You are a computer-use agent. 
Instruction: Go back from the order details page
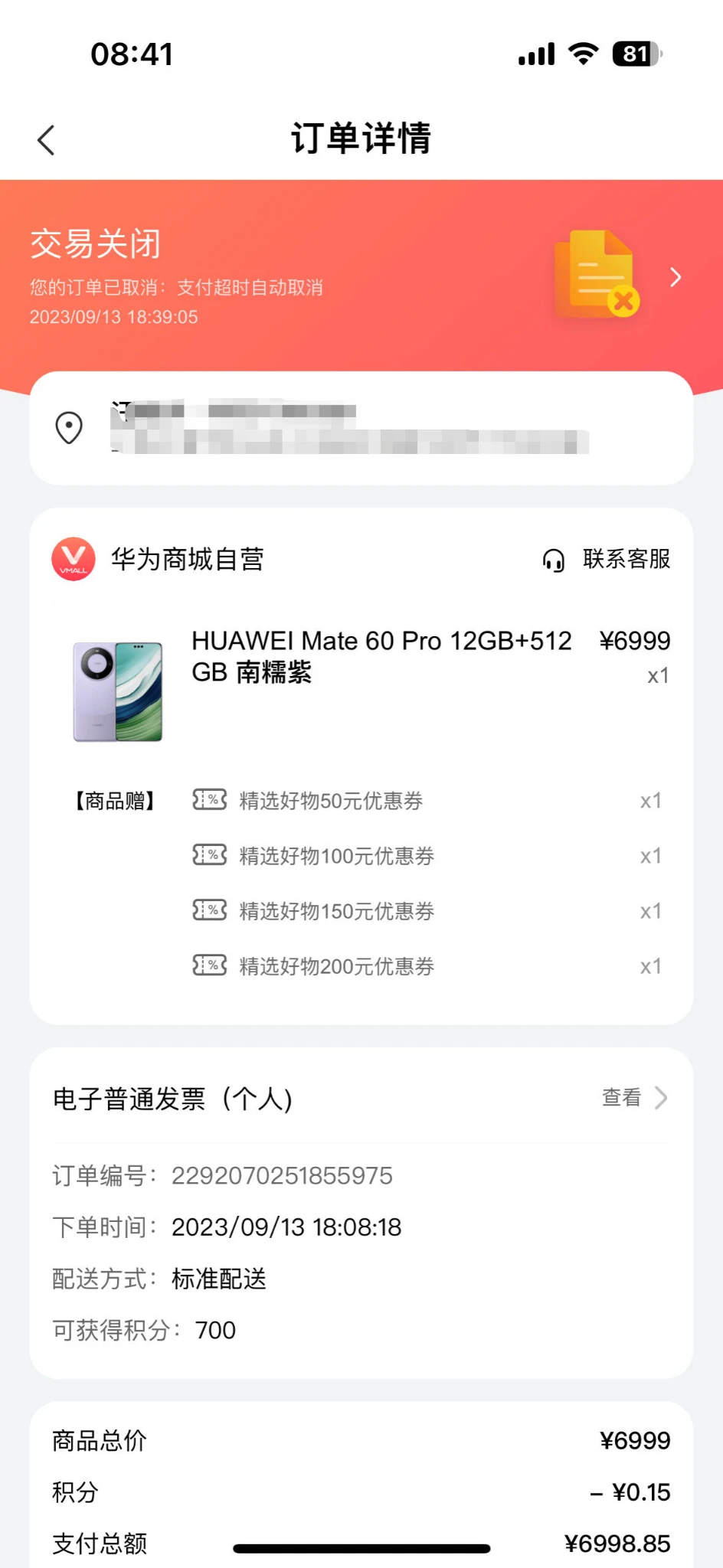pos(47,140)
